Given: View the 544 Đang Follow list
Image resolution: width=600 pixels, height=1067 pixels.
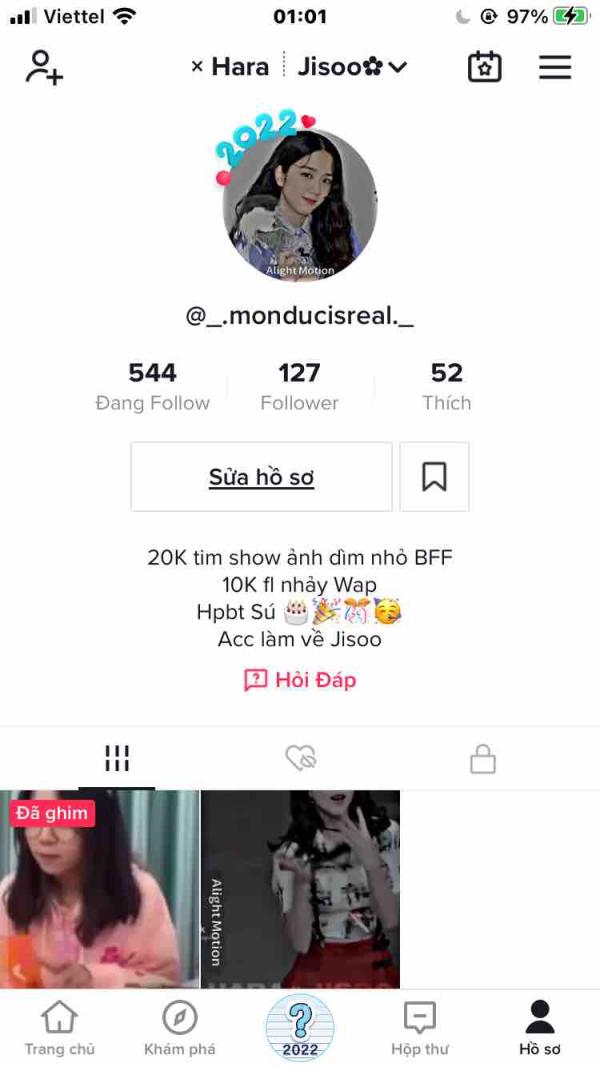Looking at the screenshot, I should (x=152, y=387).
